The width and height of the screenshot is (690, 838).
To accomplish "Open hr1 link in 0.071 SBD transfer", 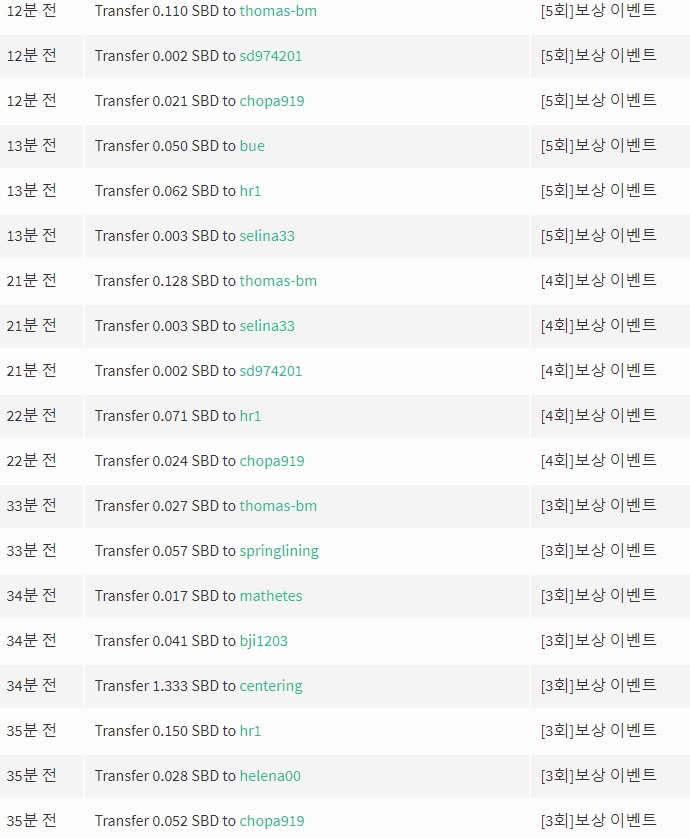I will coord(250,416).
